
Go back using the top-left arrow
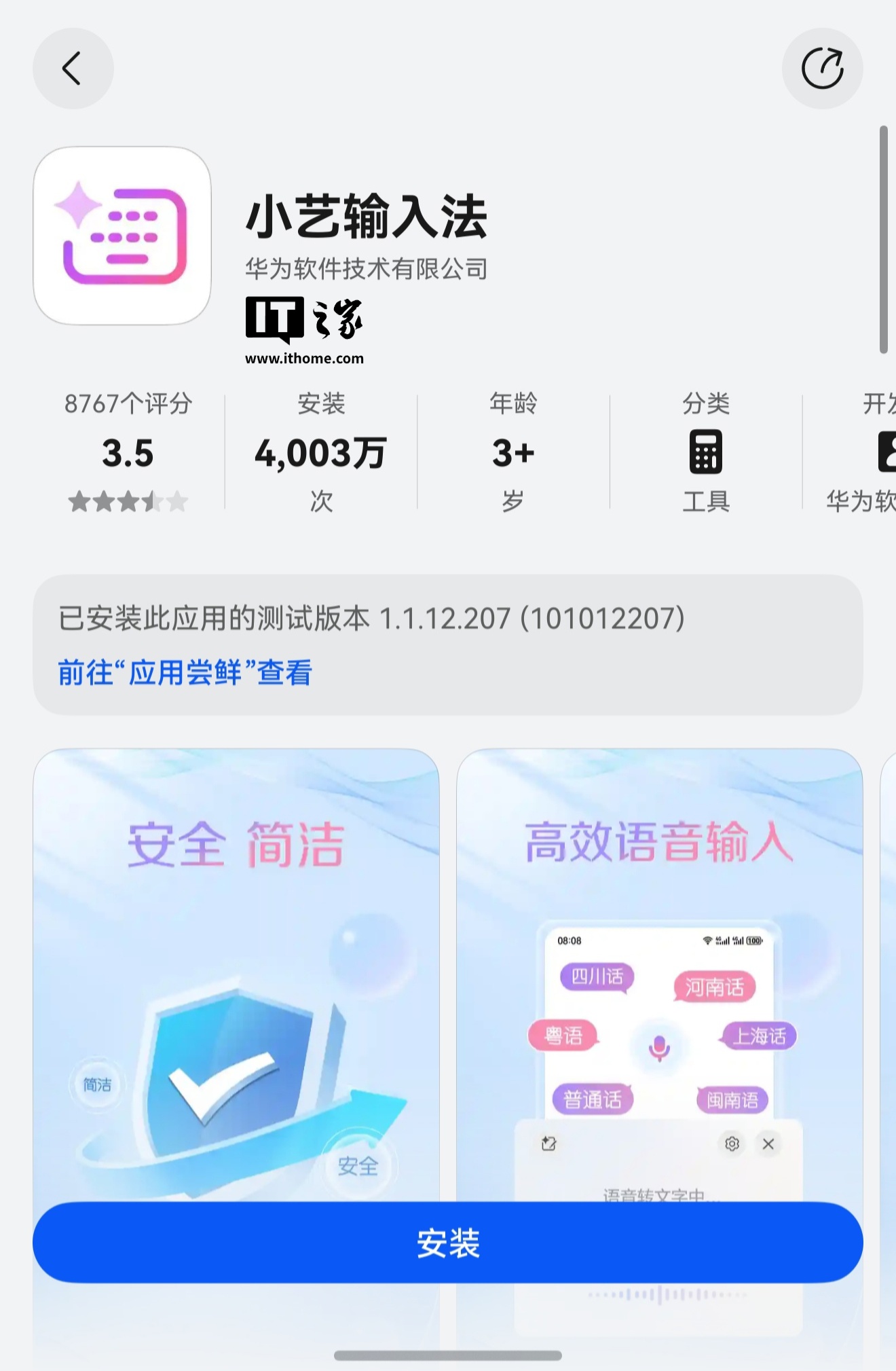click(73, 69)
